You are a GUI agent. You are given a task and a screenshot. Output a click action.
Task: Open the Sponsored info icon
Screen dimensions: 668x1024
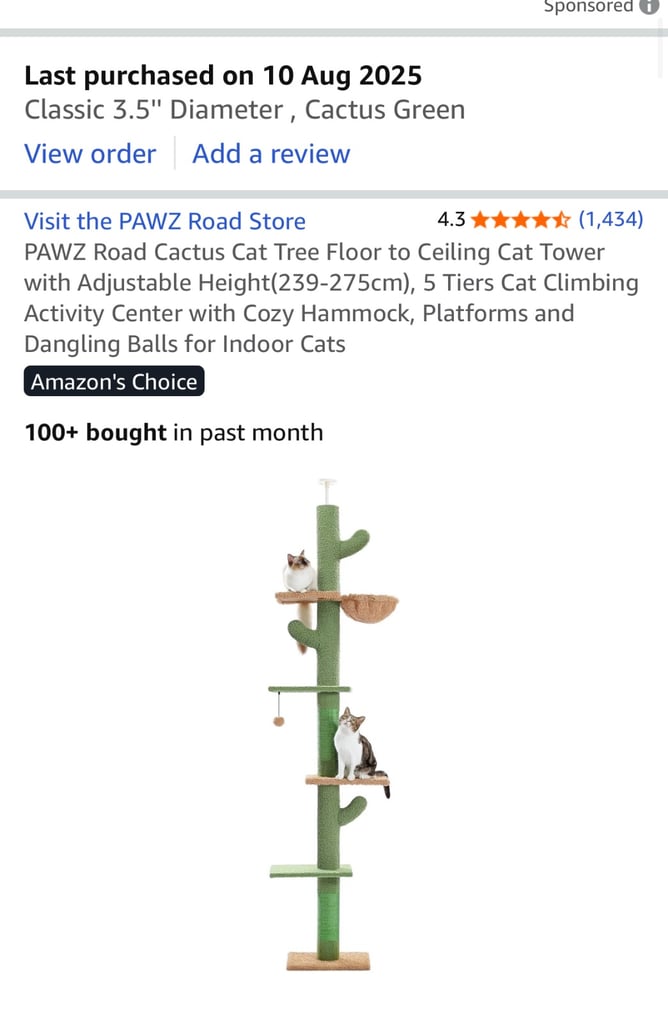pos(649,6)
